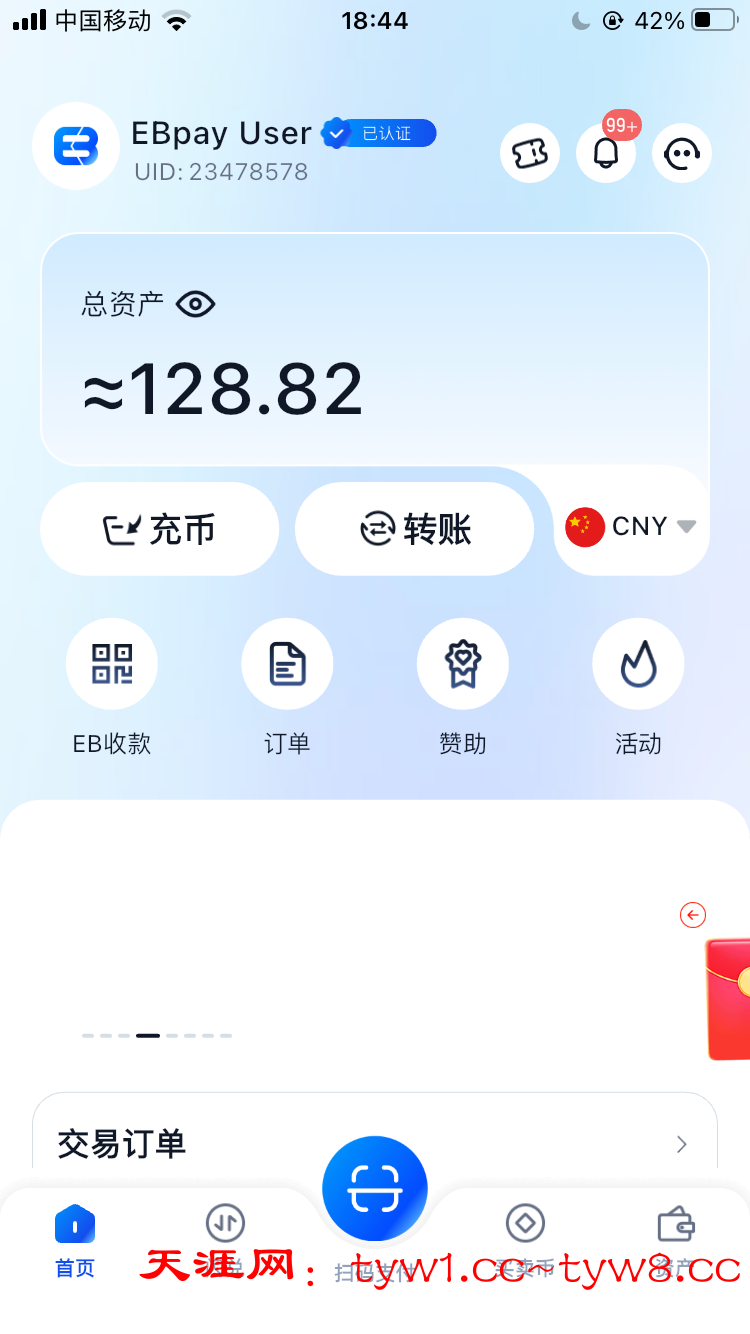750x1334 pixels.
Task: Open the CNY currency dropdown
Action: [x=632, y=527]
